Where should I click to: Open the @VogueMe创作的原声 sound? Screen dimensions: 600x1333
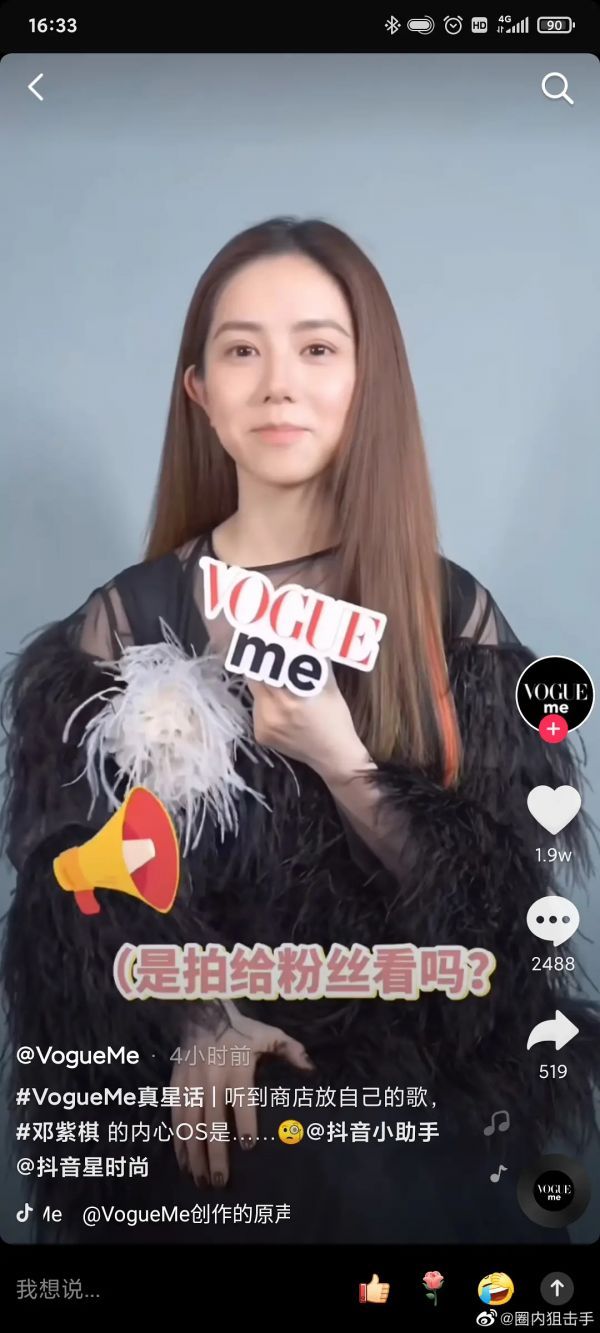pyautogui.click(x=186, y=1214)
